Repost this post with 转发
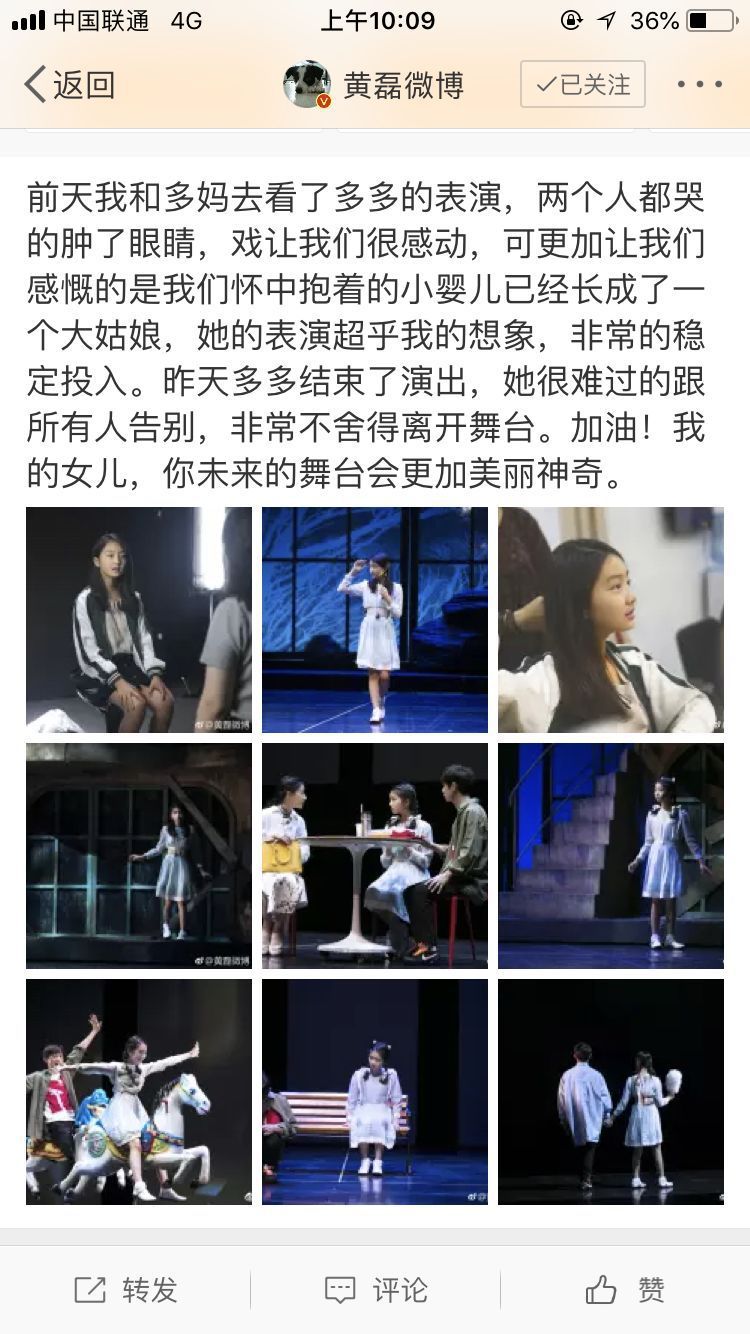 126,1290
